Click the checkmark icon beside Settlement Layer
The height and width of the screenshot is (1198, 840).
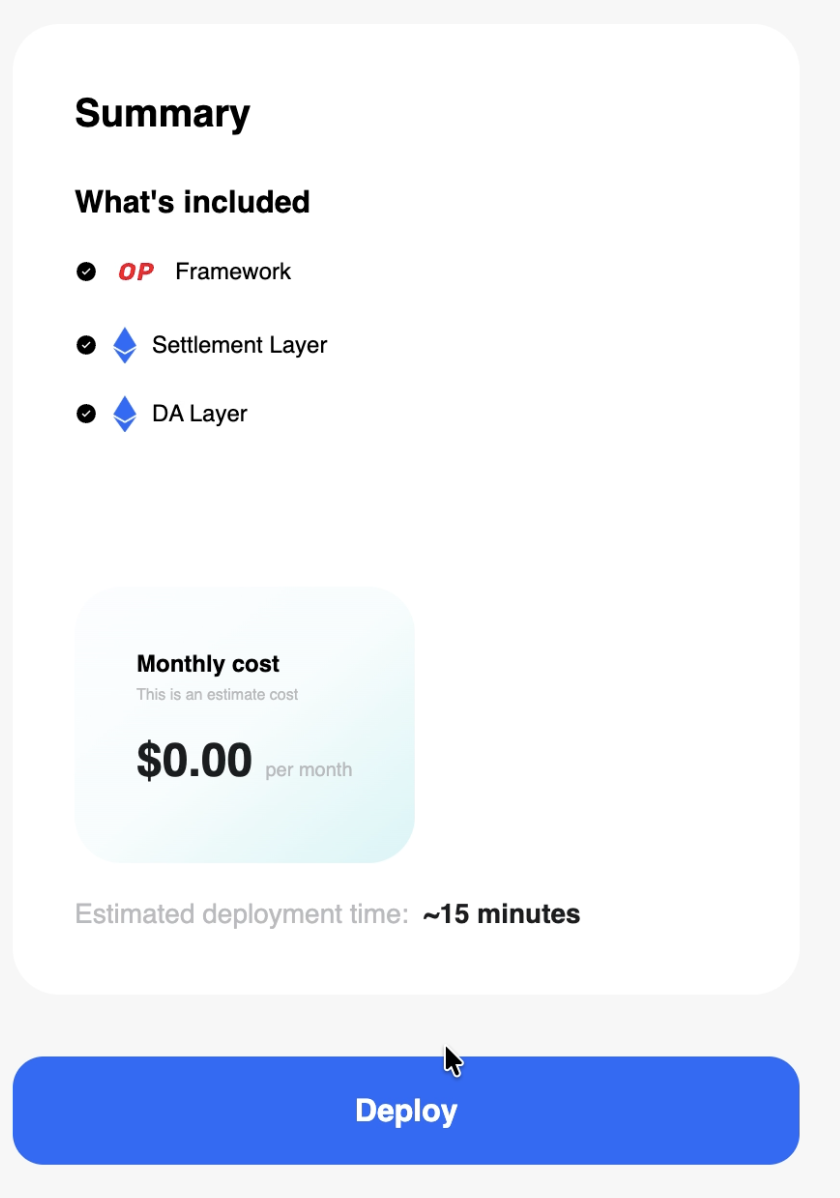(x=86, y=344)
